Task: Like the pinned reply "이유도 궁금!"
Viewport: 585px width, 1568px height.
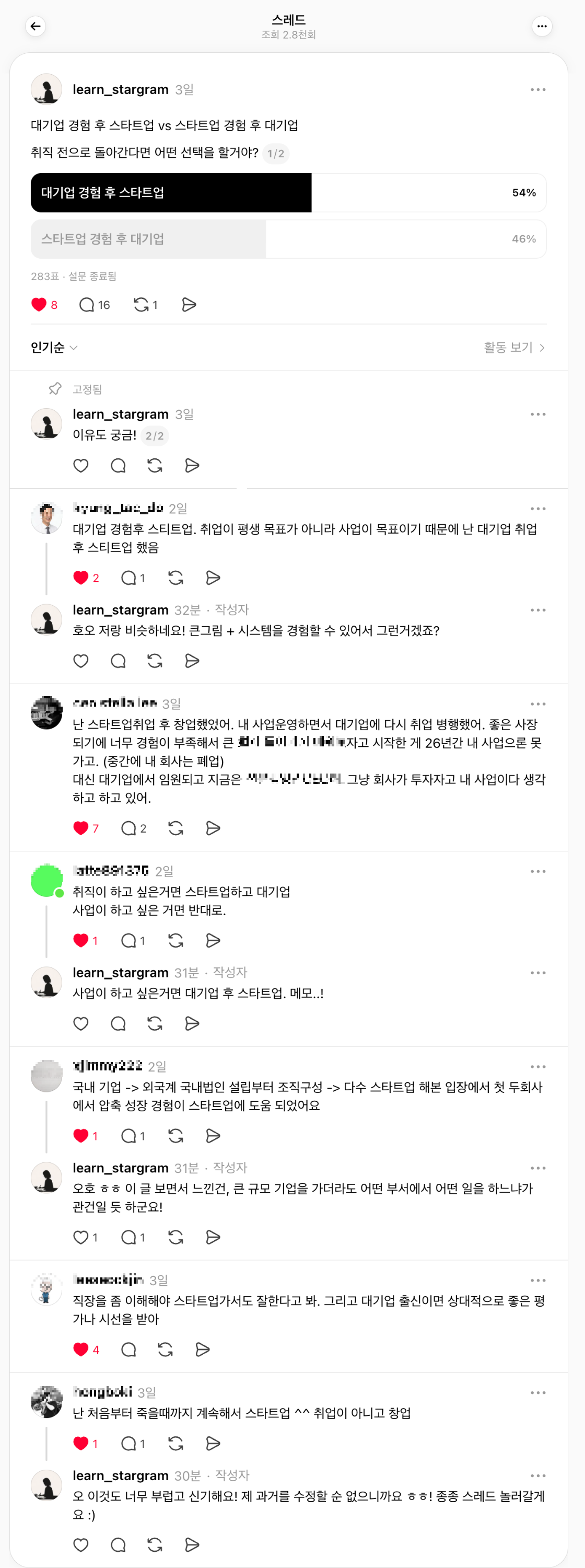Action: (x=81, y=465)
